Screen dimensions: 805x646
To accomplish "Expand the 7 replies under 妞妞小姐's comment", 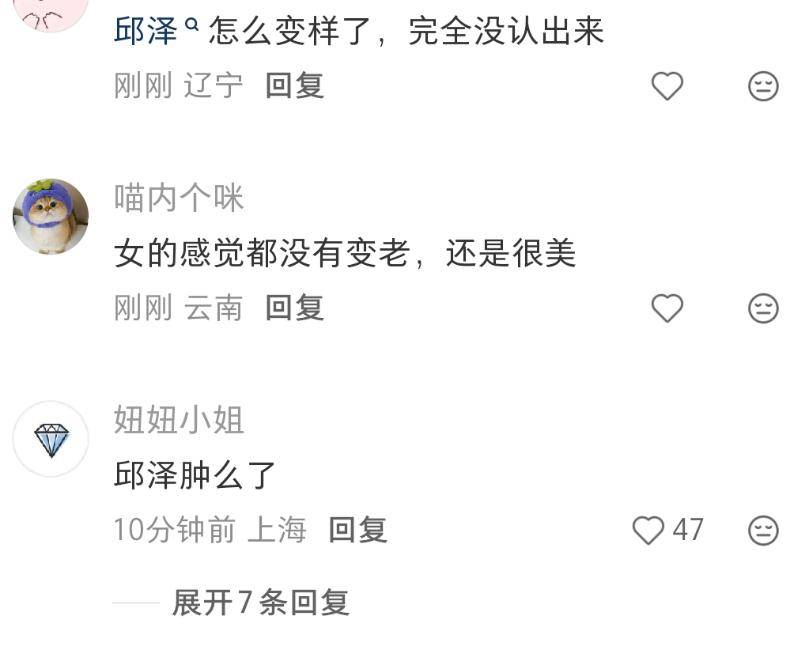I will pos(260,603).
